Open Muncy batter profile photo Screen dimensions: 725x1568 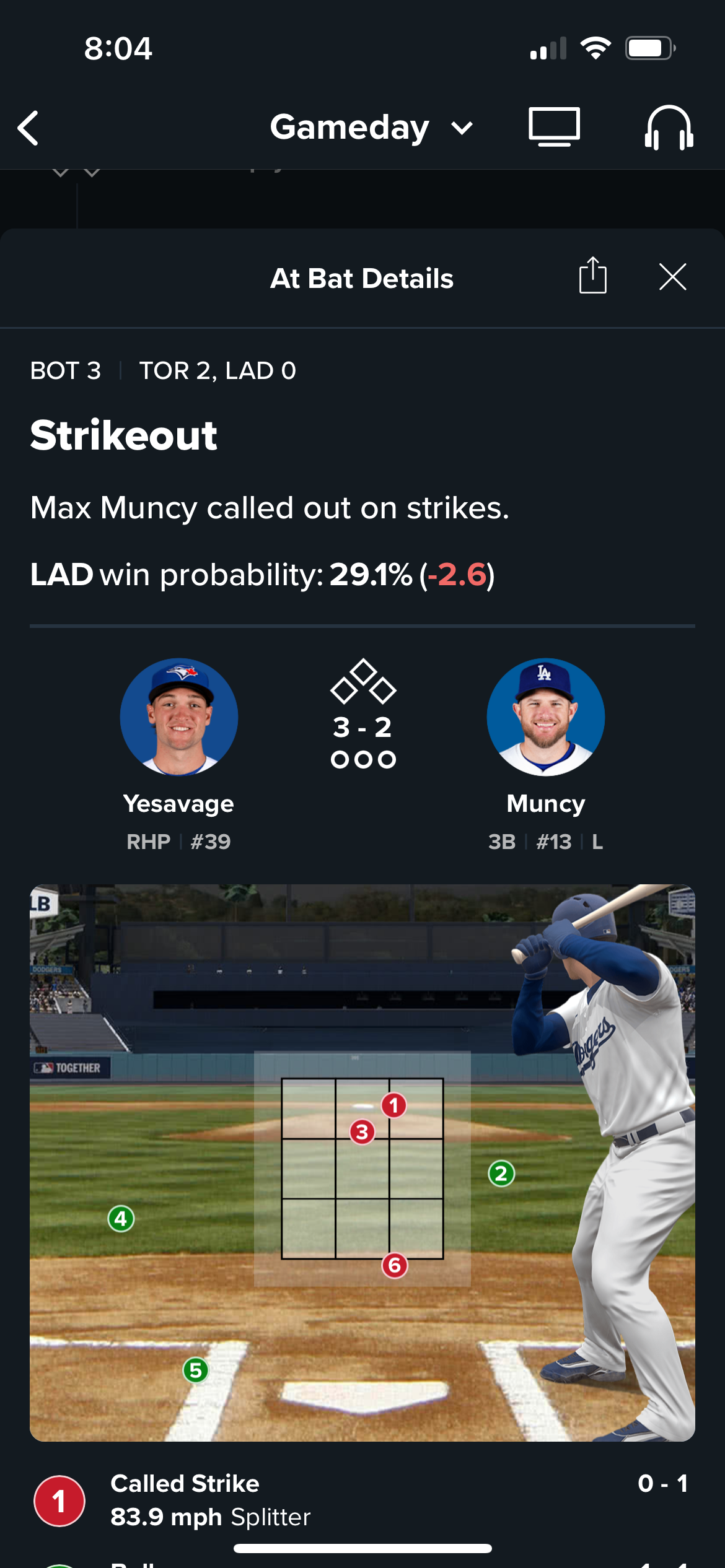[545, 716]
